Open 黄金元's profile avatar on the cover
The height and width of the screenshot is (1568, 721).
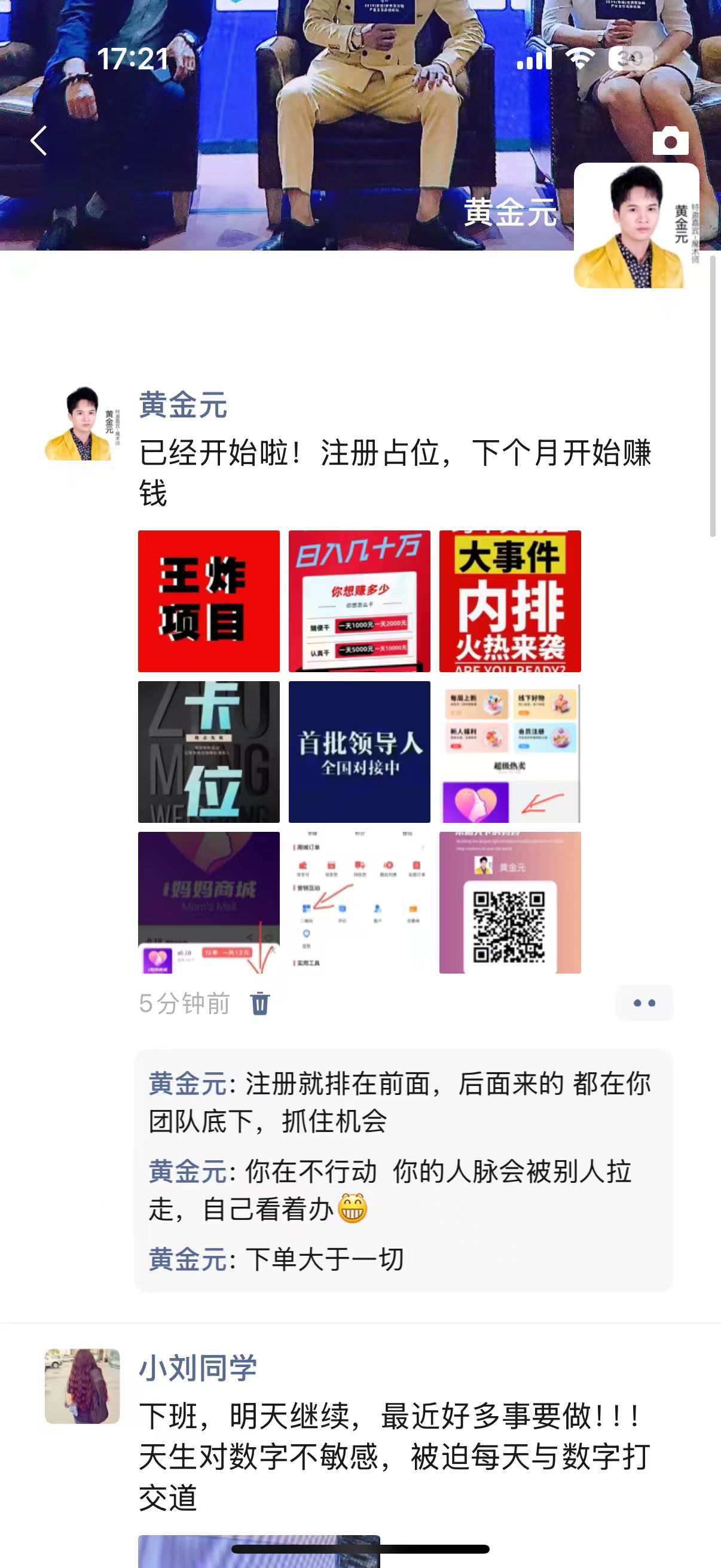636,225
